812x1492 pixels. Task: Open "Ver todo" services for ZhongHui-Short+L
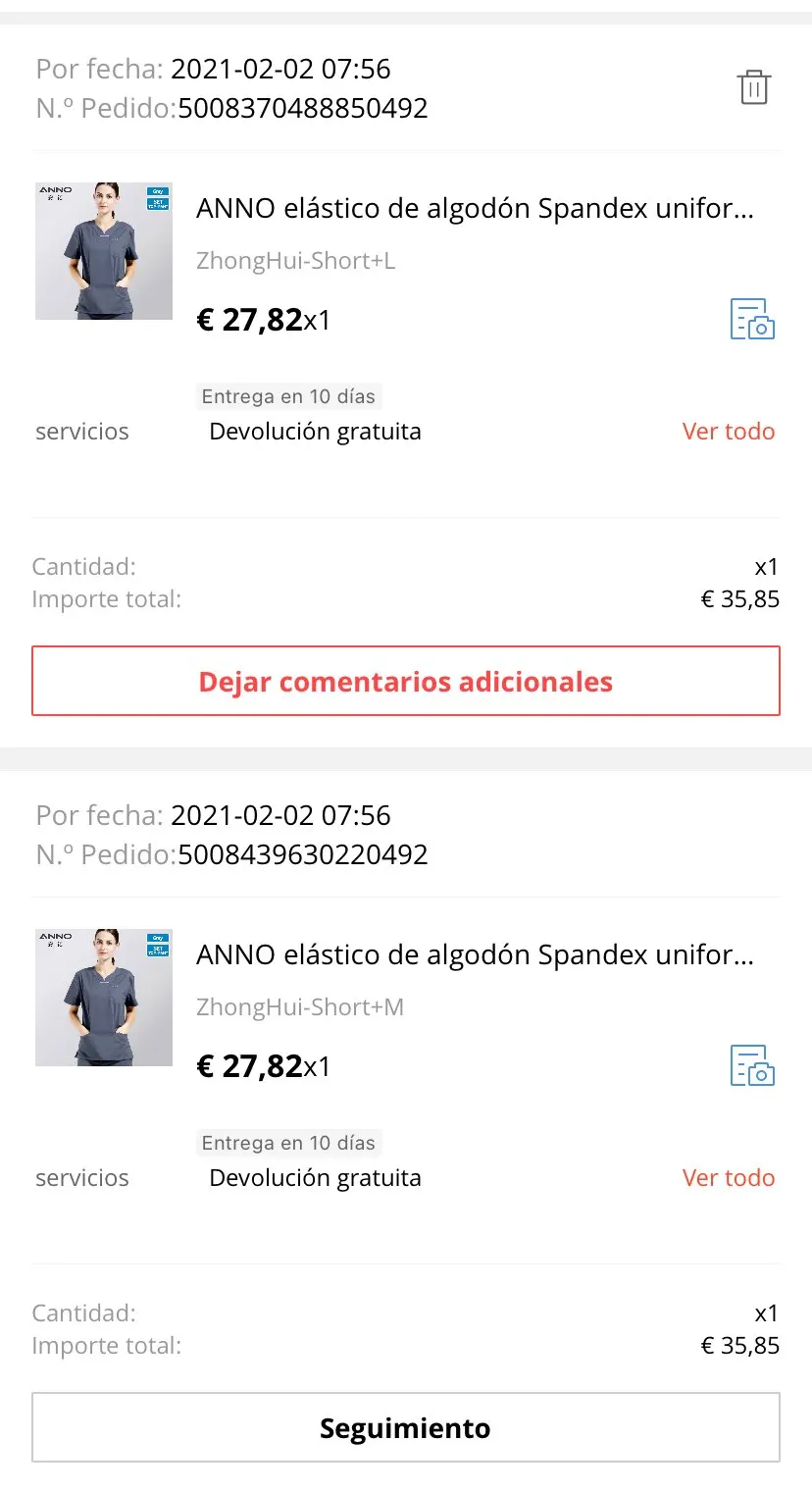coord(728,432)
